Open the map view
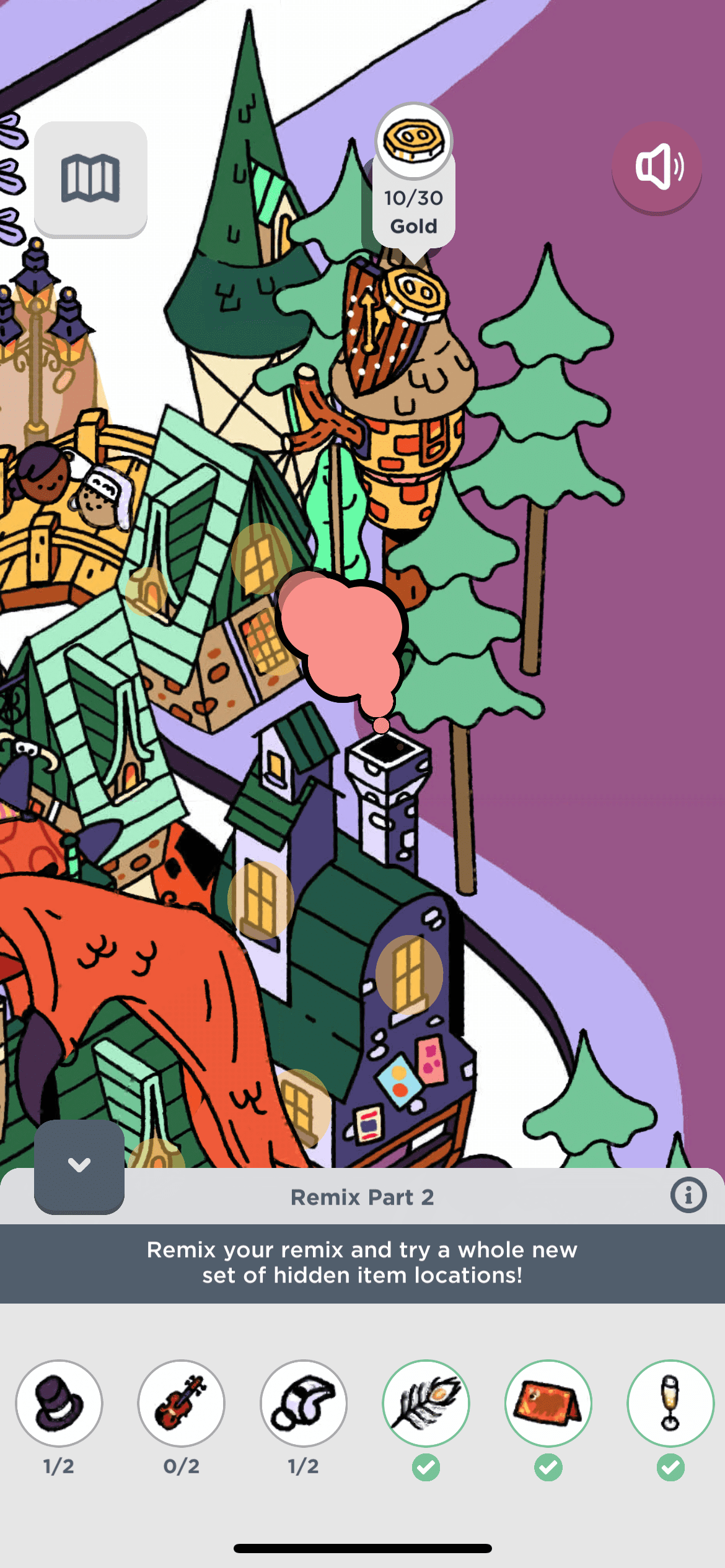The height and width of the screenshot is (1568, 725). click(90, 178)
